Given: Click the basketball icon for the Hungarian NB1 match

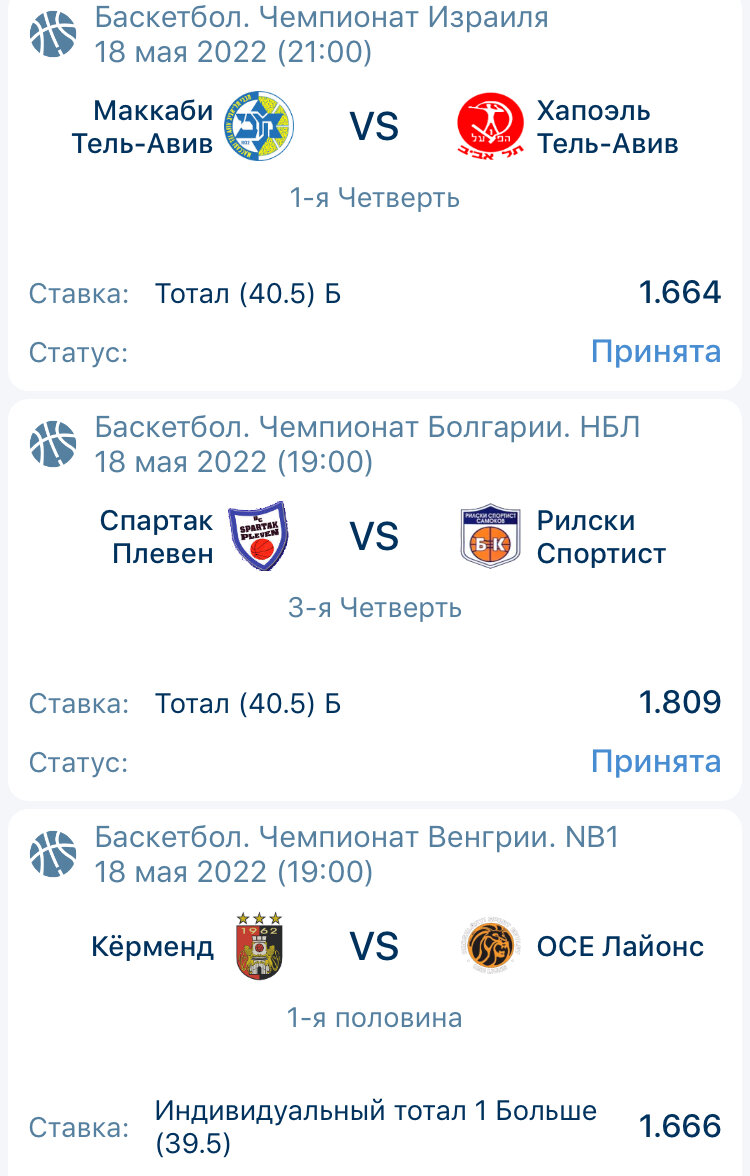Looking at the screenshot, I should [55, 851].
